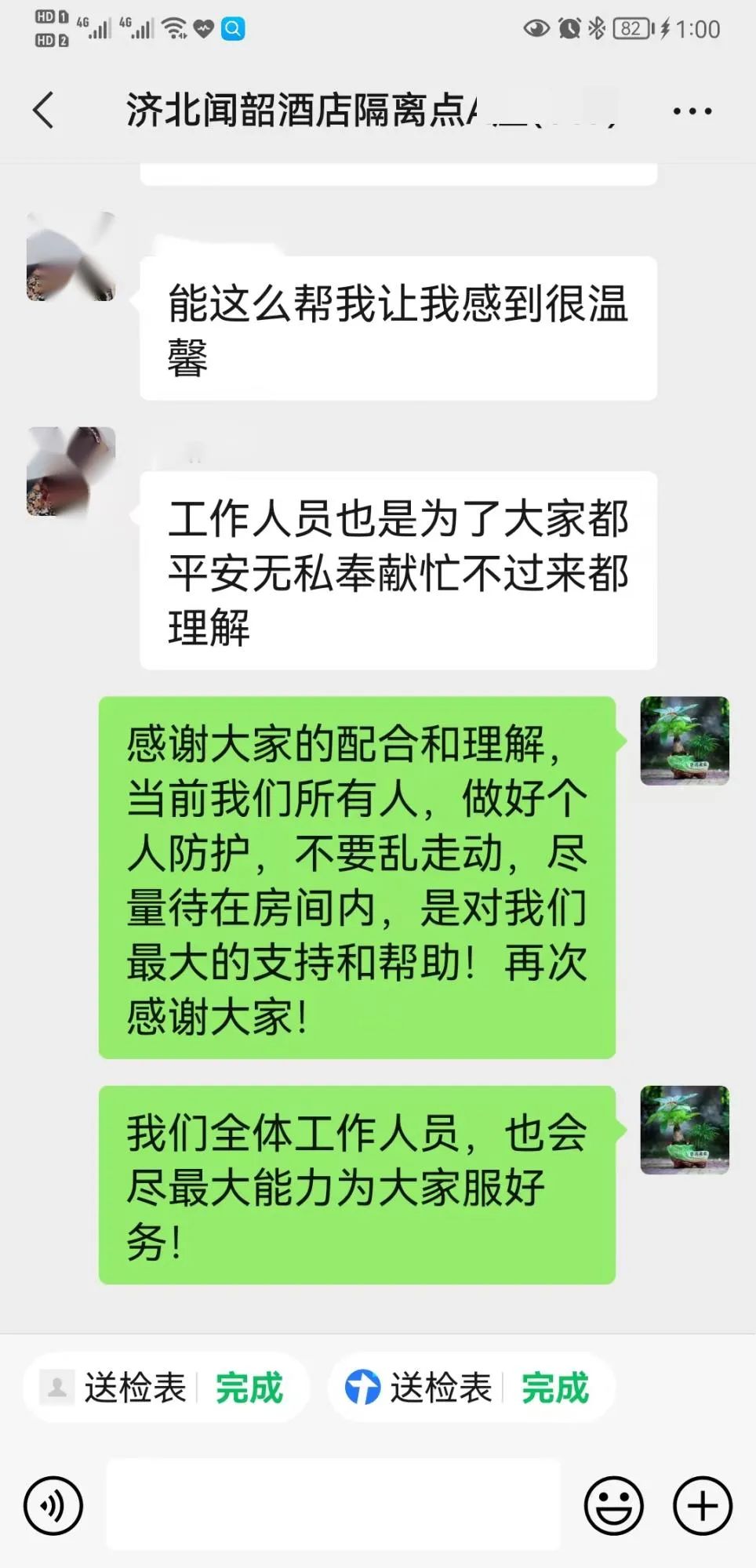Open own avatar beside 感谢大家的配合 message
Screen dimensions: 756x1568
685,741
